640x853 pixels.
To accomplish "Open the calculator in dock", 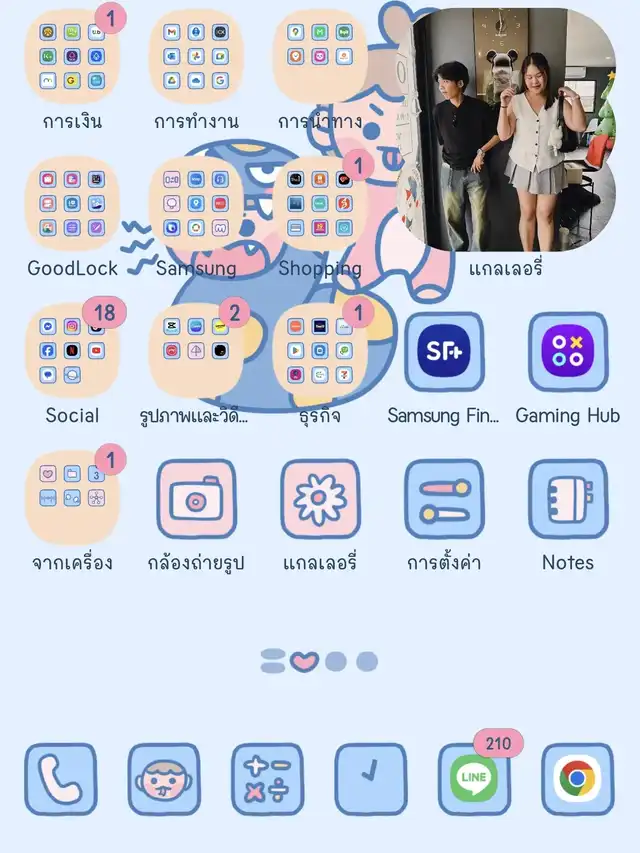I will 267,779.
